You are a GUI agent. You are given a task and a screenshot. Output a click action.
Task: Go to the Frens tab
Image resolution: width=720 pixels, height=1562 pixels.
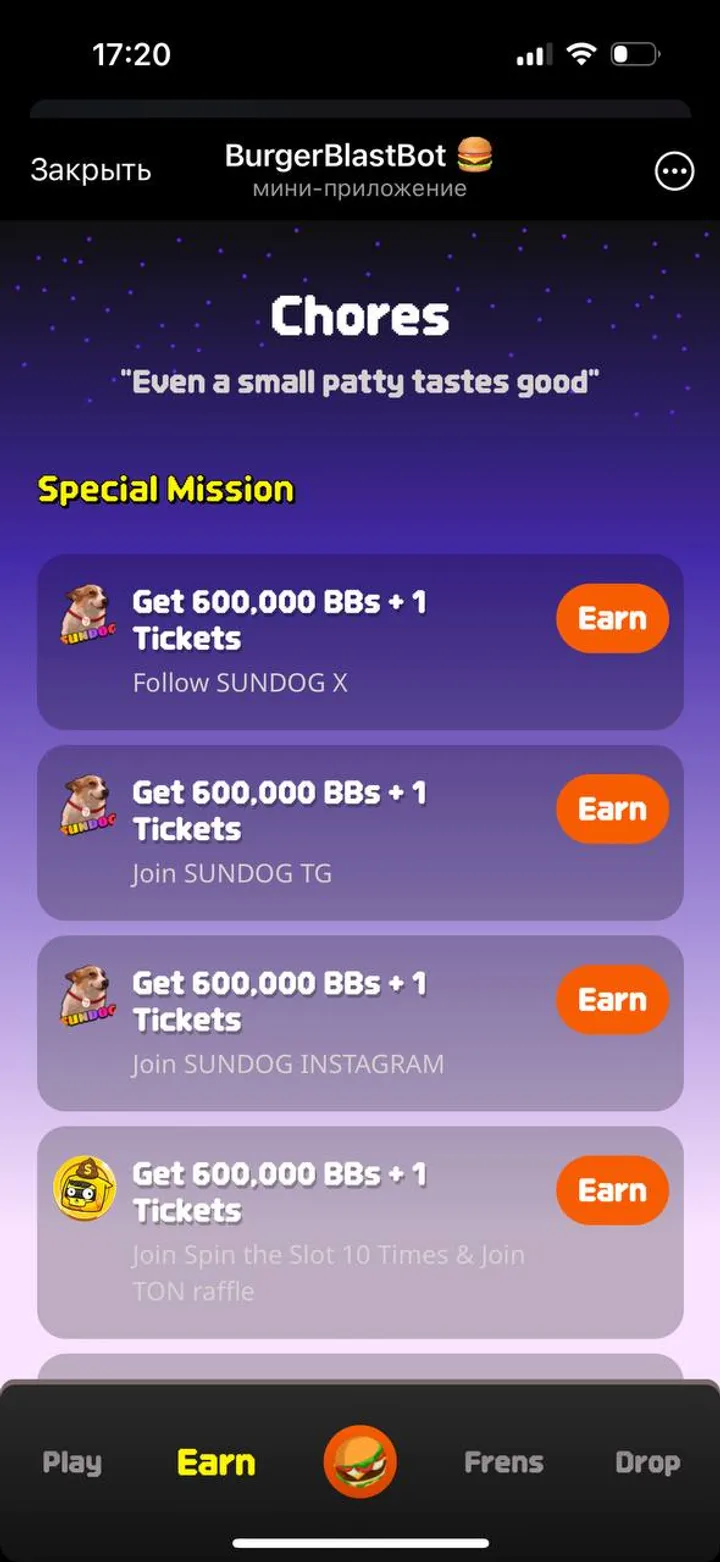point(504,1462)
